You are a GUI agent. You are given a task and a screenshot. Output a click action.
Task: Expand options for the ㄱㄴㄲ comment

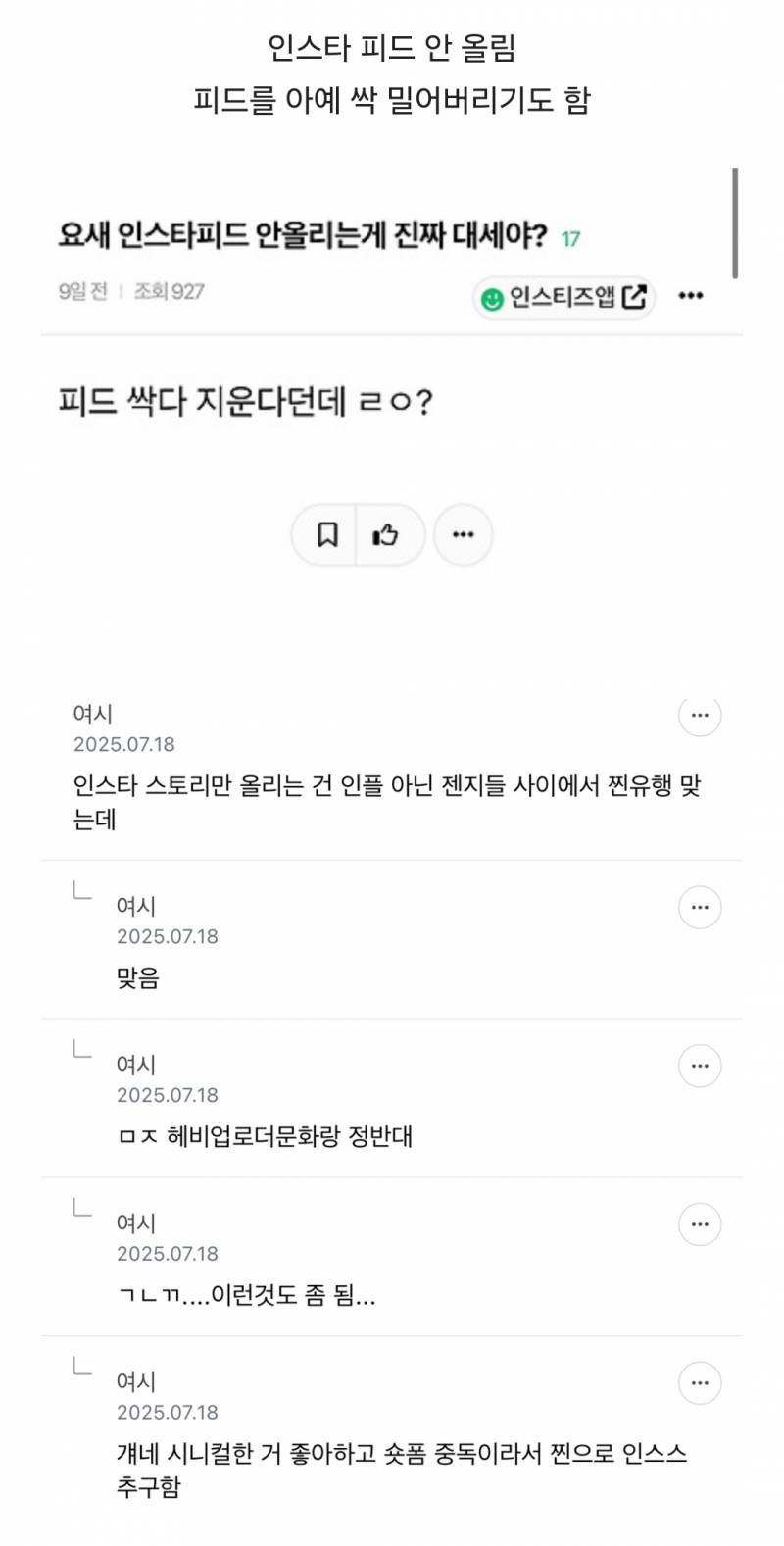coord(700,1224)
